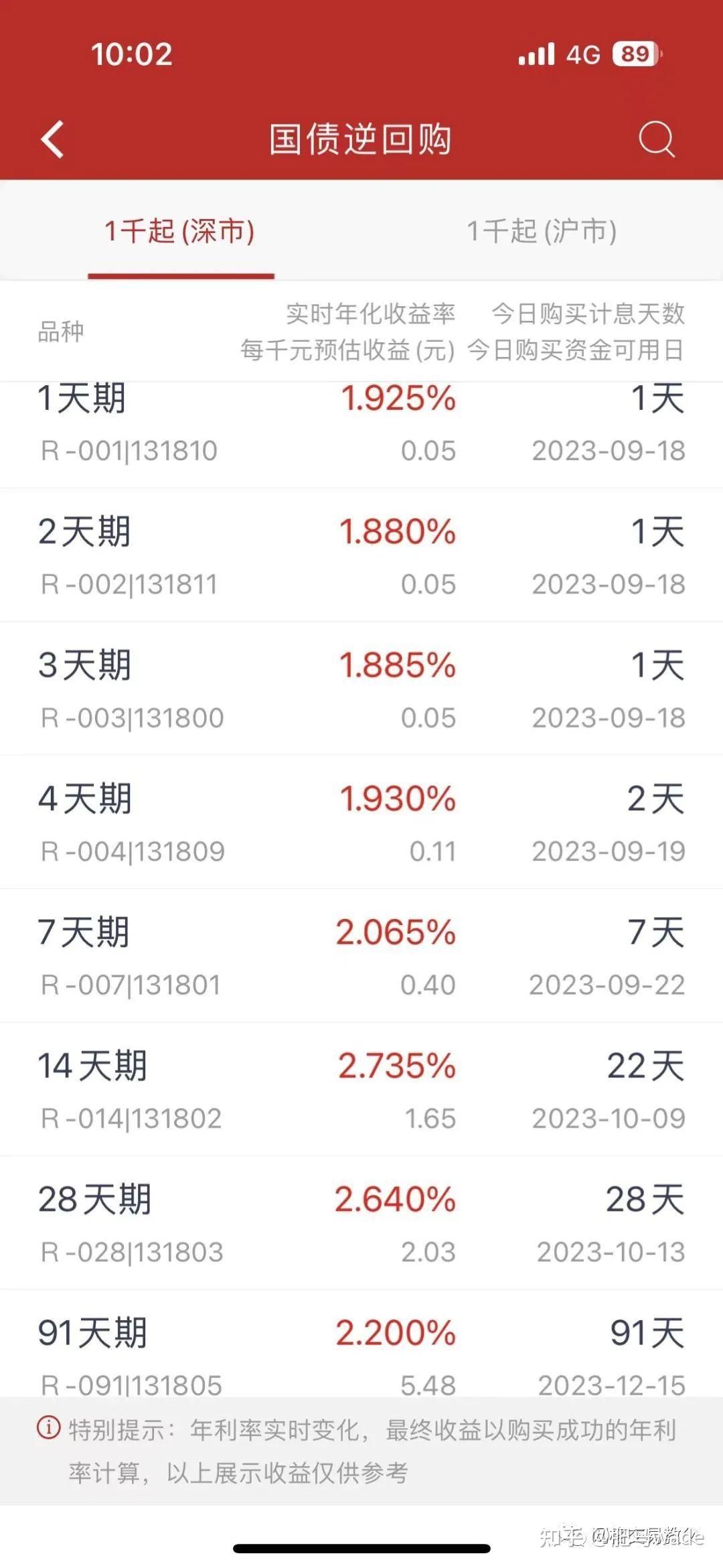
Task: Select the 7天期 reverse repo row
Action: tap(361, 958)
